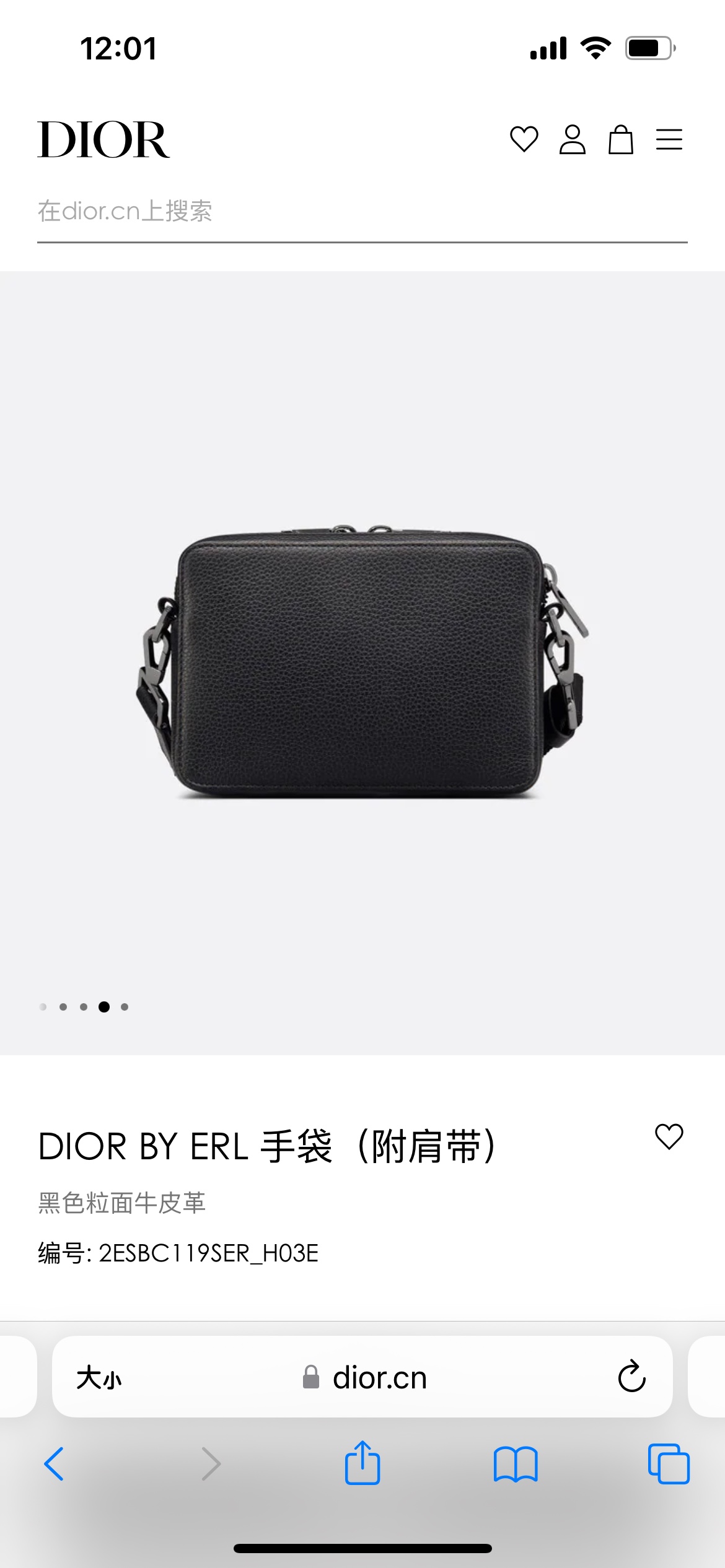
Task: Reload the dior.cn page
Action: pos(631,1377)
